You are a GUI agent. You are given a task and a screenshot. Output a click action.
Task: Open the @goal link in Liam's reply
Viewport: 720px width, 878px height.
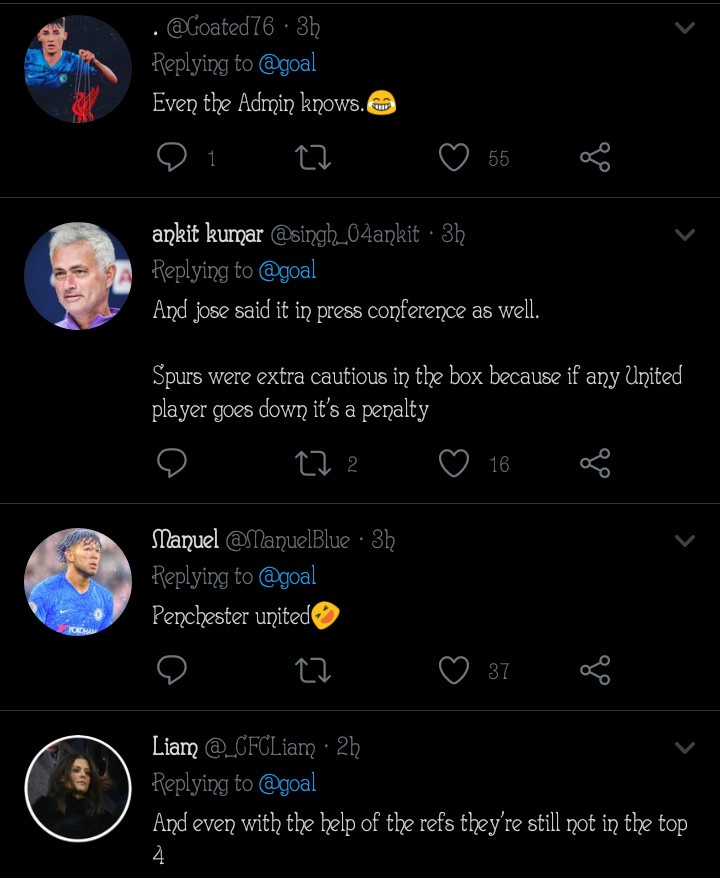tap(287, 783)
